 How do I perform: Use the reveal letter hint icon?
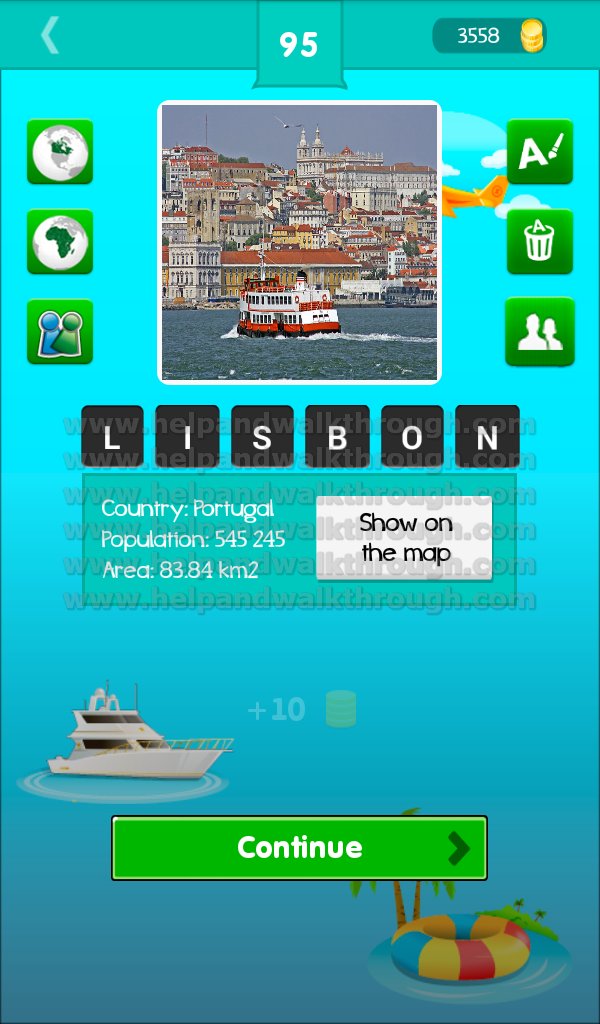click(x=540, y=152)
